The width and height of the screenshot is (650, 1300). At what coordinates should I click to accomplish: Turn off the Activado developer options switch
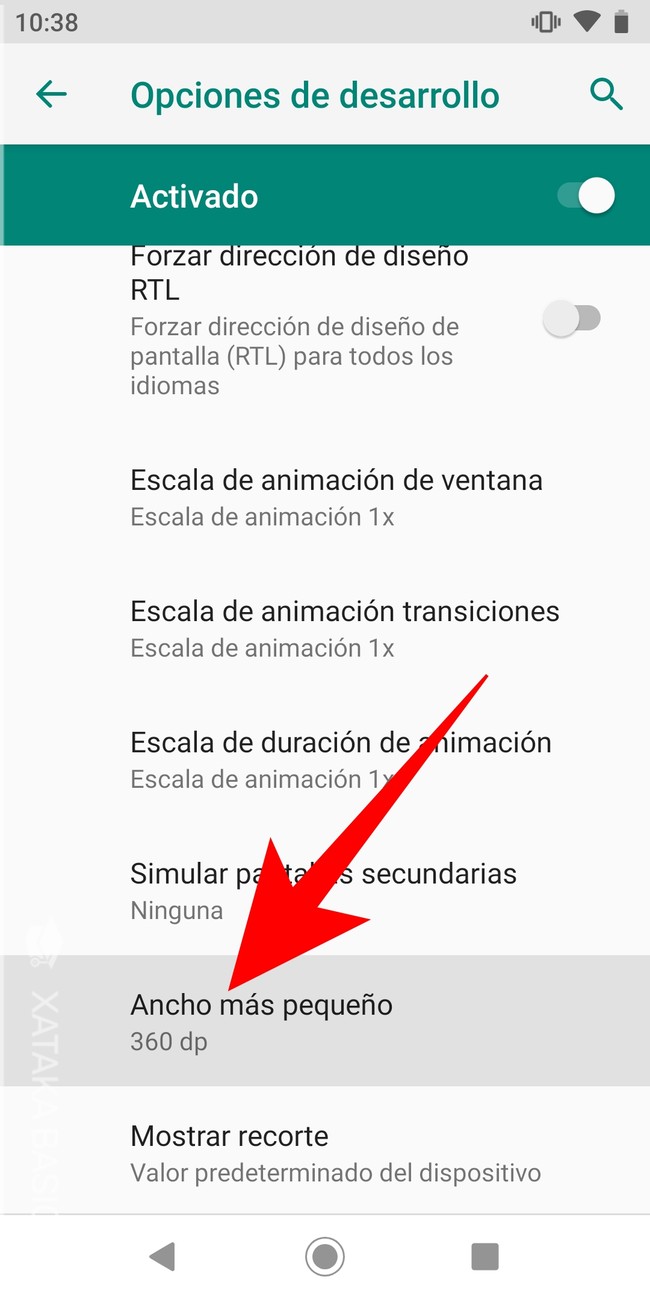tap(587, 196)
